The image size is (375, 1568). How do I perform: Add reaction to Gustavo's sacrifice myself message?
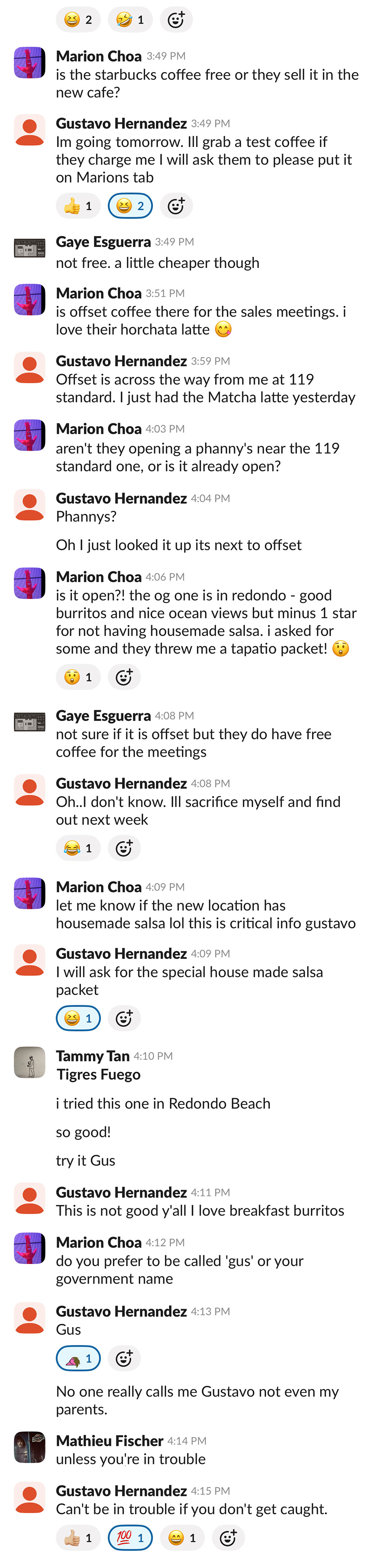click(x=124, y=848)
